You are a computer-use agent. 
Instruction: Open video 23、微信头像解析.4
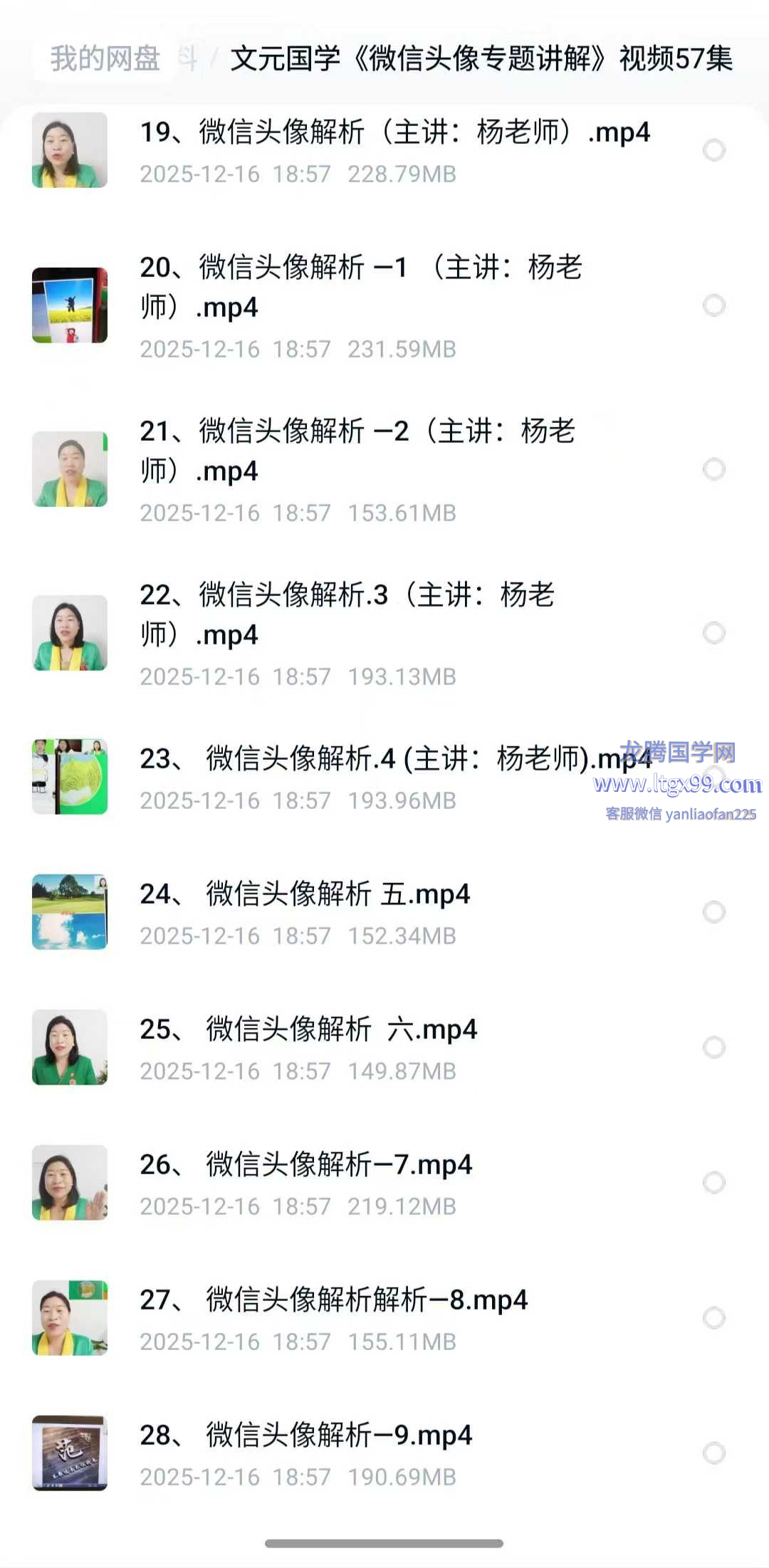[394, 759]
